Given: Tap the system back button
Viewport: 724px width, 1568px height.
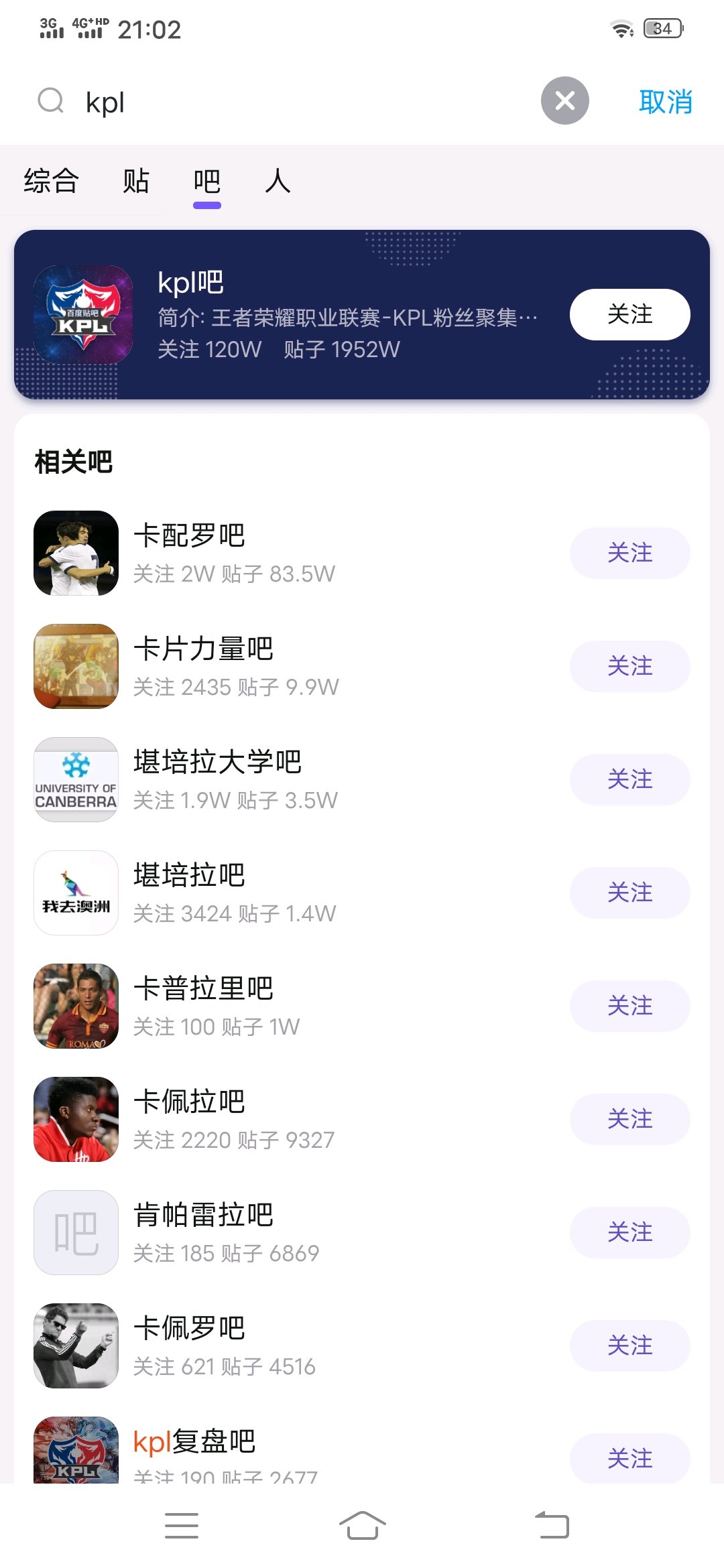Looking at the screenshot, I should pyautogui.click(x=552, y=1526).
